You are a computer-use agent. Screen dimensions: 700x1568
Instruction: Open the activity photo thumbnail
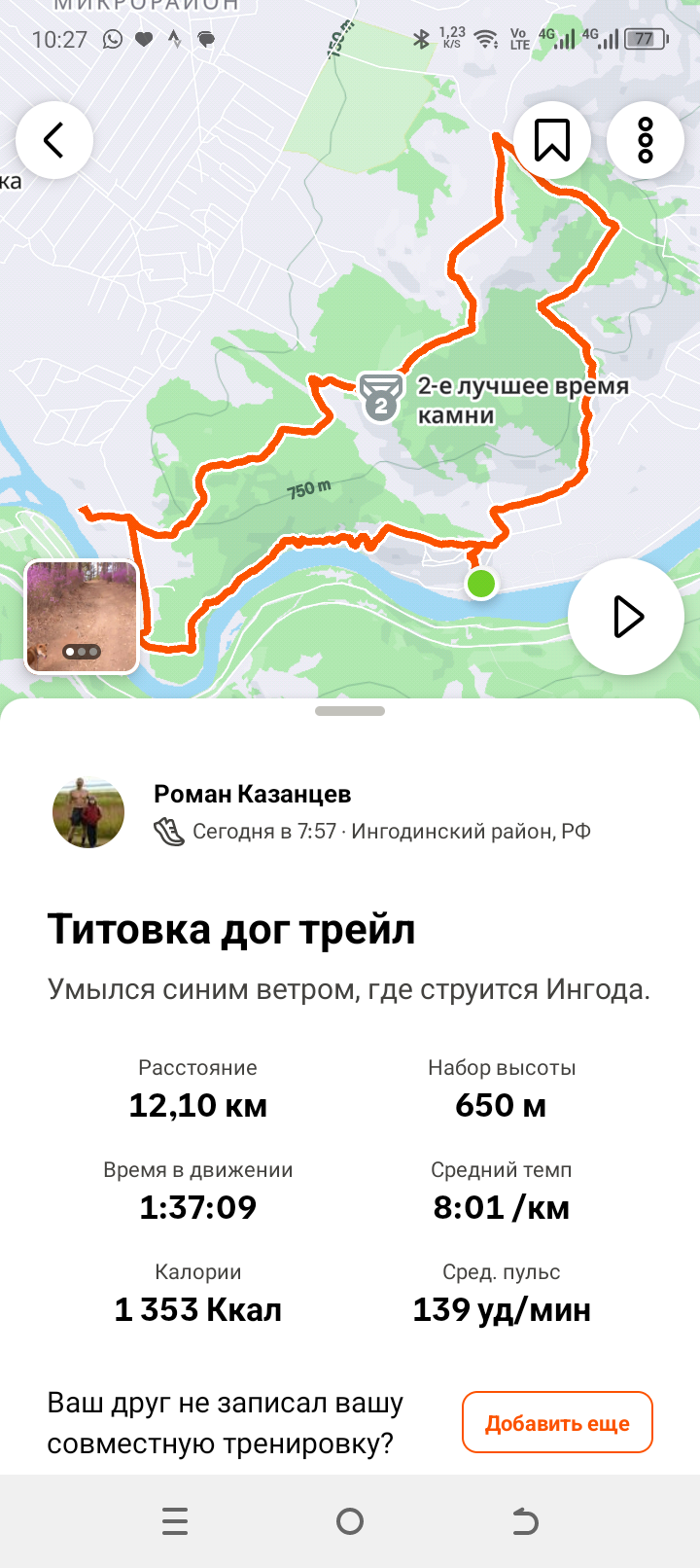82,617
